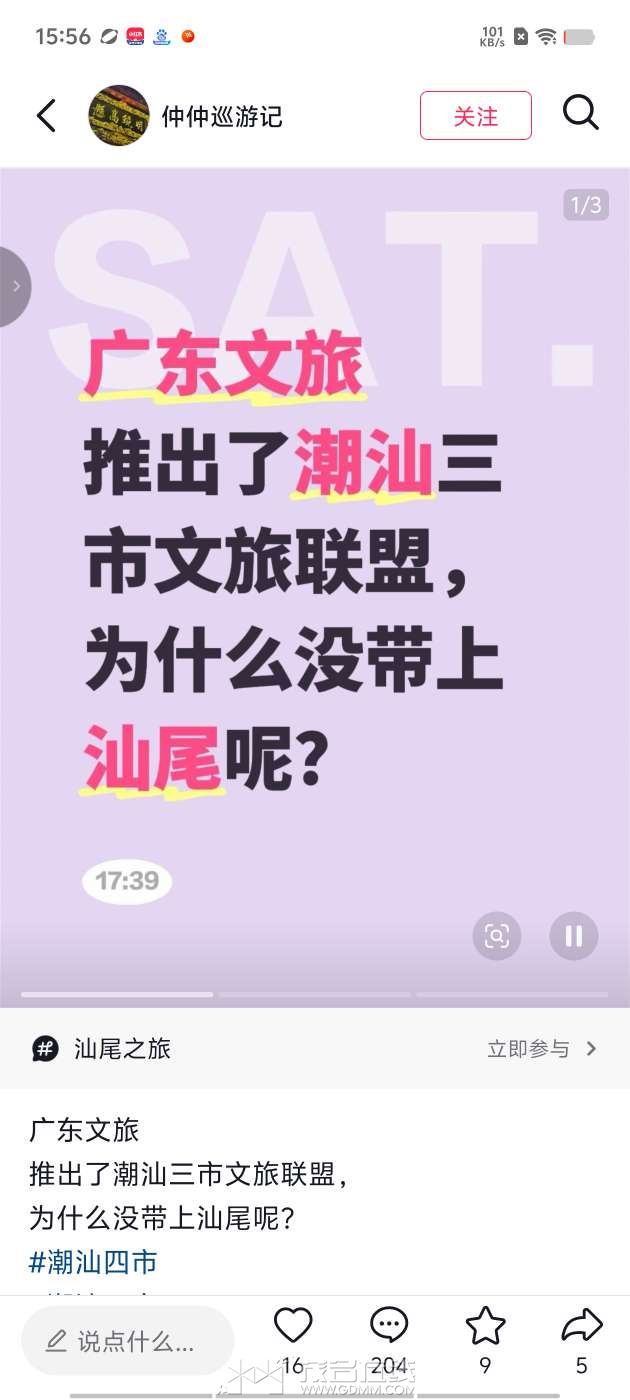
Task: Tap the 说点什么 comment field
Action: click(127, 1341)
